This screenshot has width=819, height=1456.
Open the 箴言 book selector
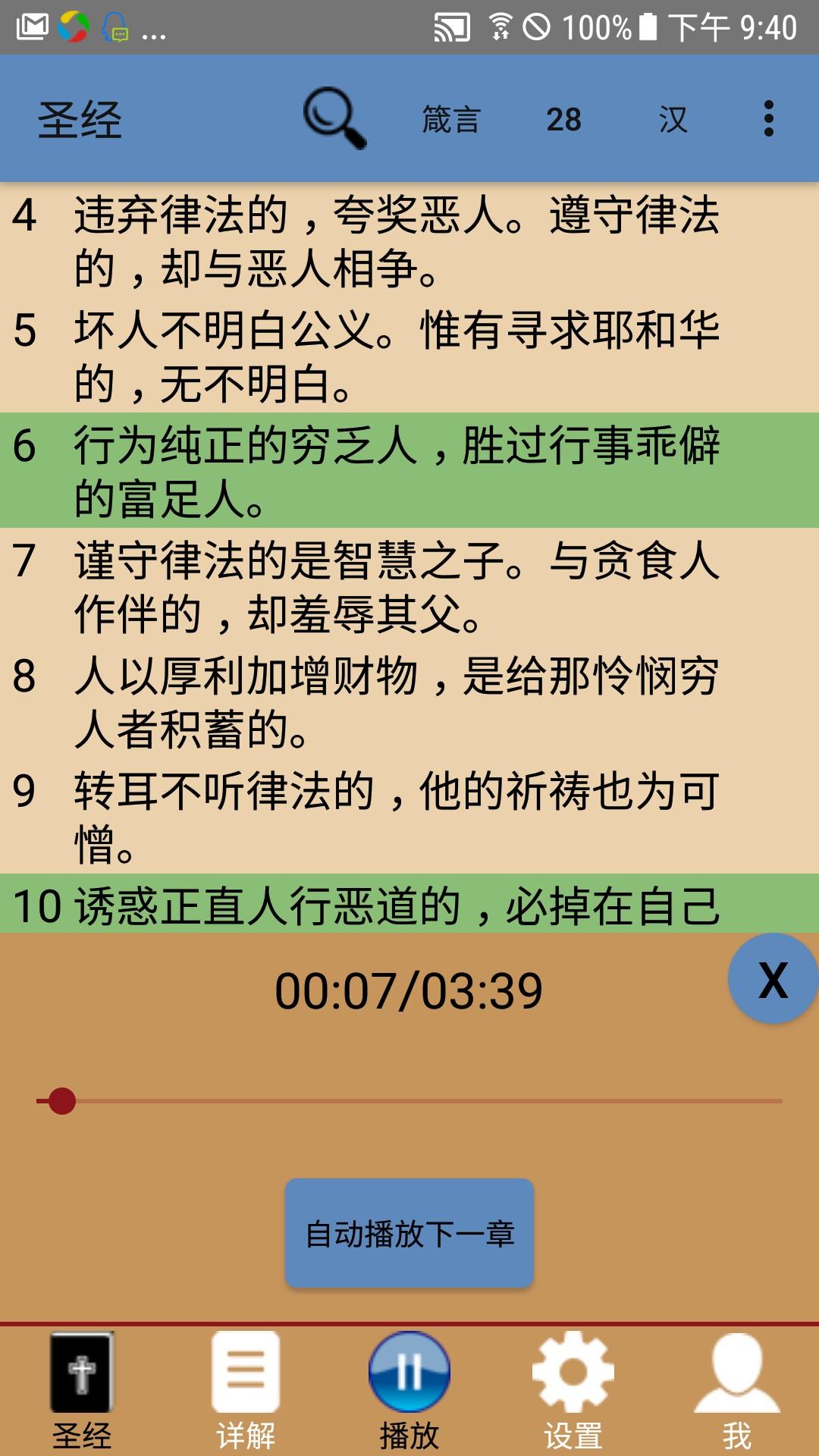[x=451, y=120]
